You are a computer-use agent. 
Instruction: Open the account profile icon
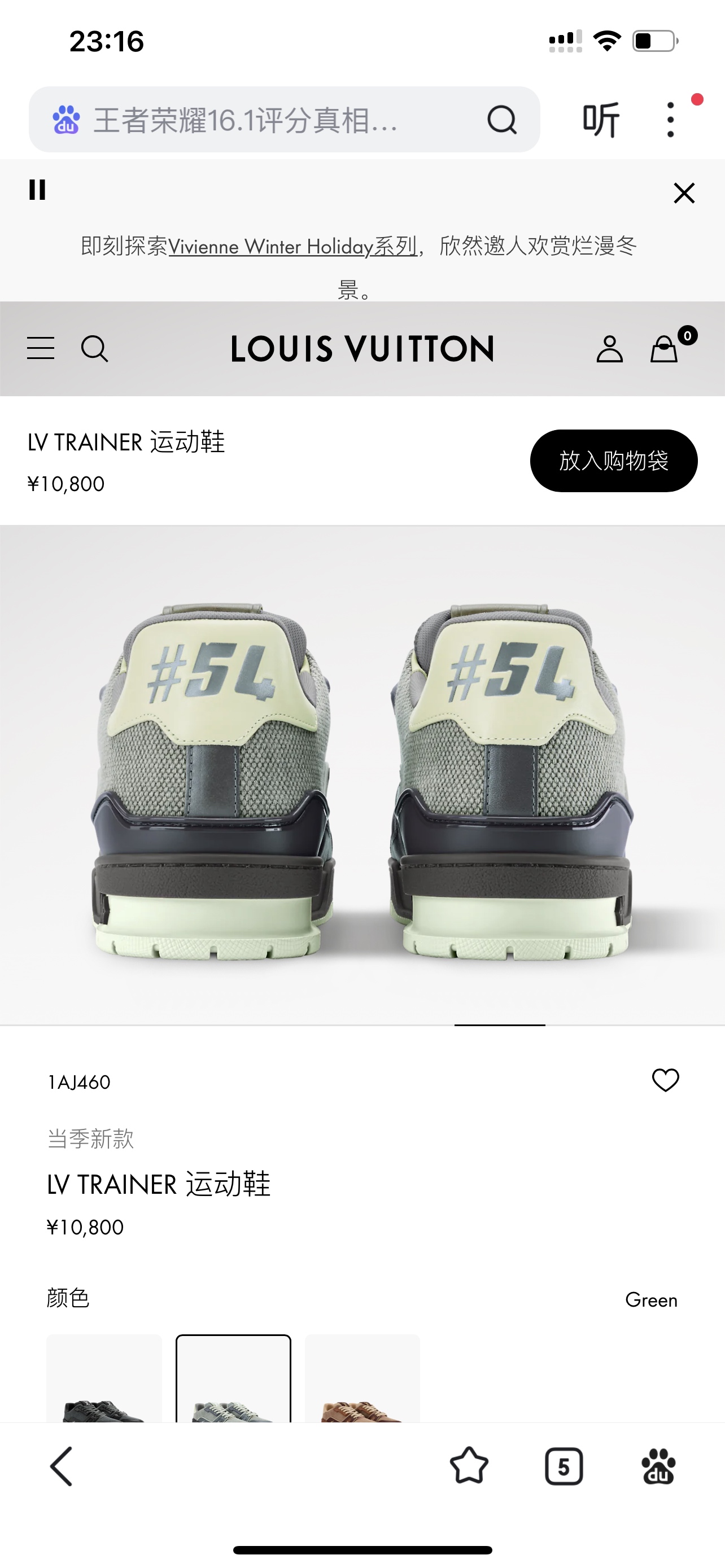(x=609, y=349)
